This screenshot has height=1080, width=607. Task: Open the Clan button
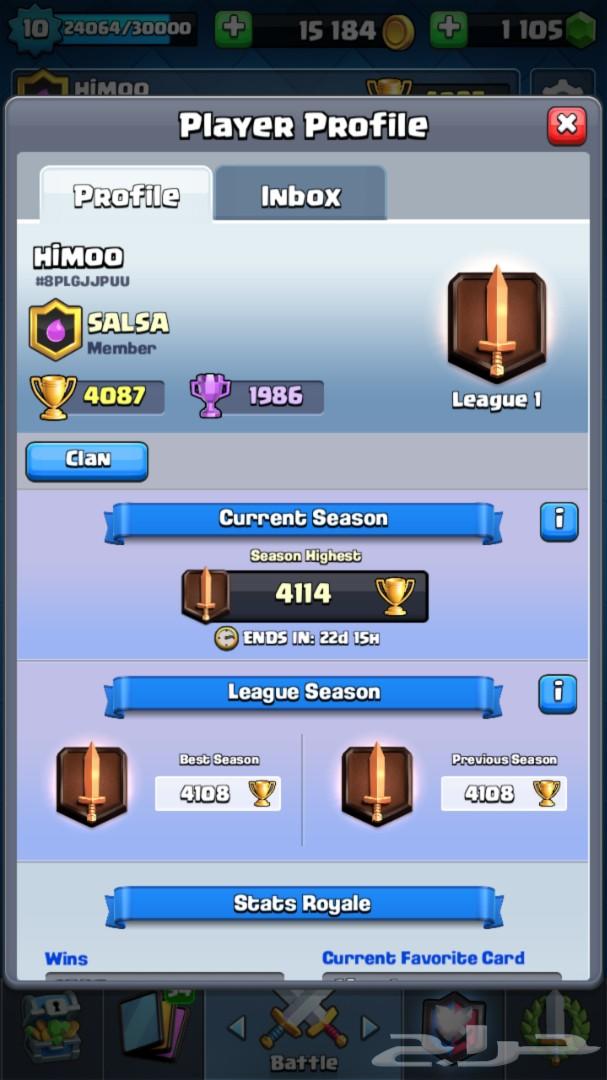point(87,460)
